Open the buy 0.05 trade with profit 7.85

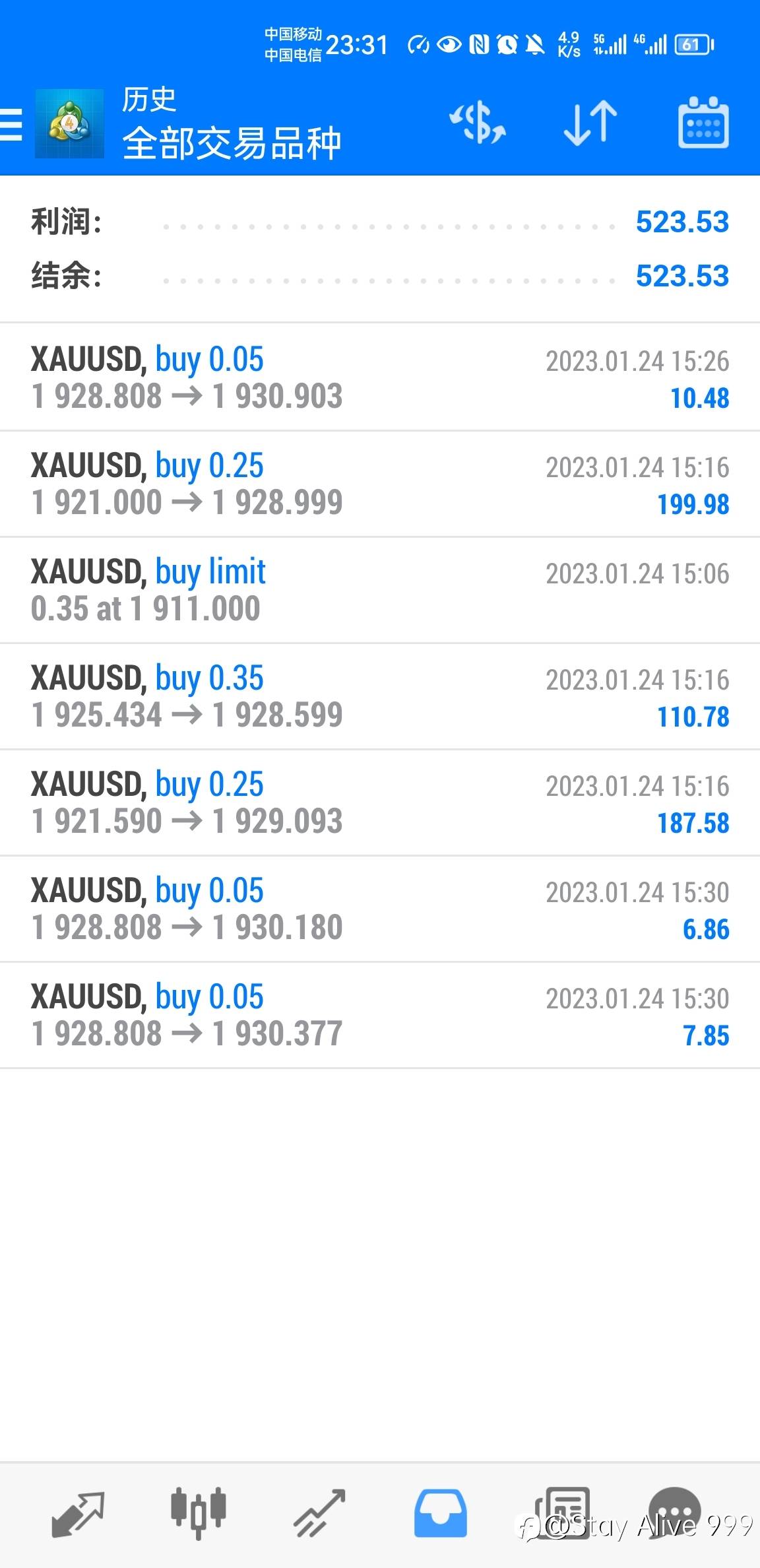click(380, 1015)
